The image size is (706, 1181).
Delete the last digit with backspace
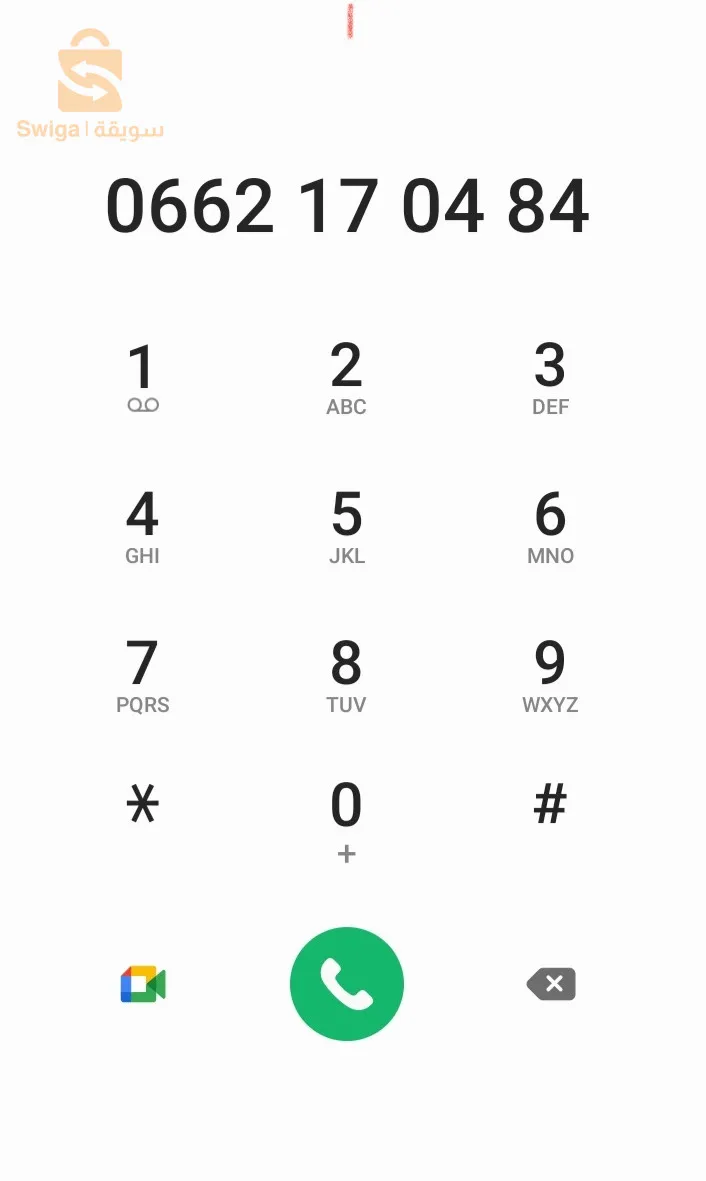pos(552,984)
